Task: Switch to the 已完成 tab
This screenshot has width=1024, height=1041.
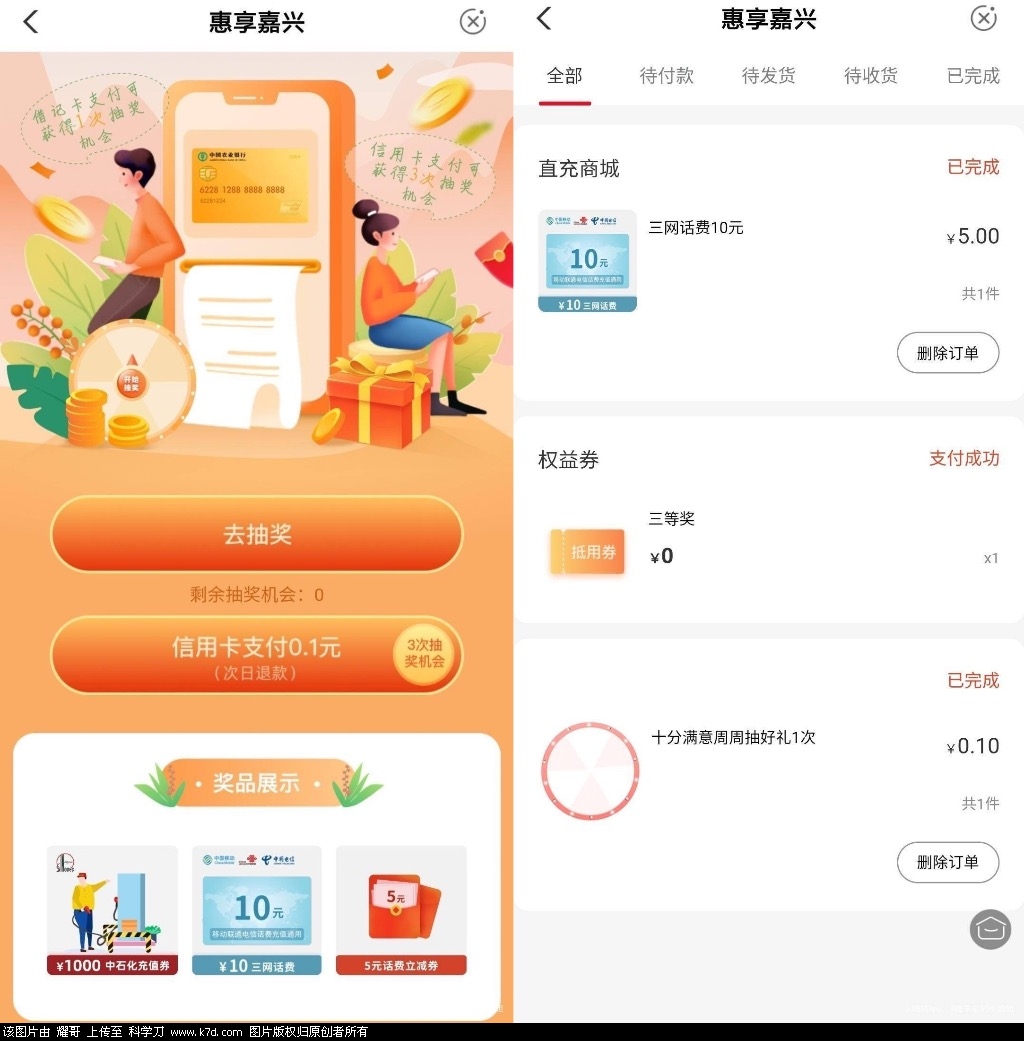Action: point(973,76)
